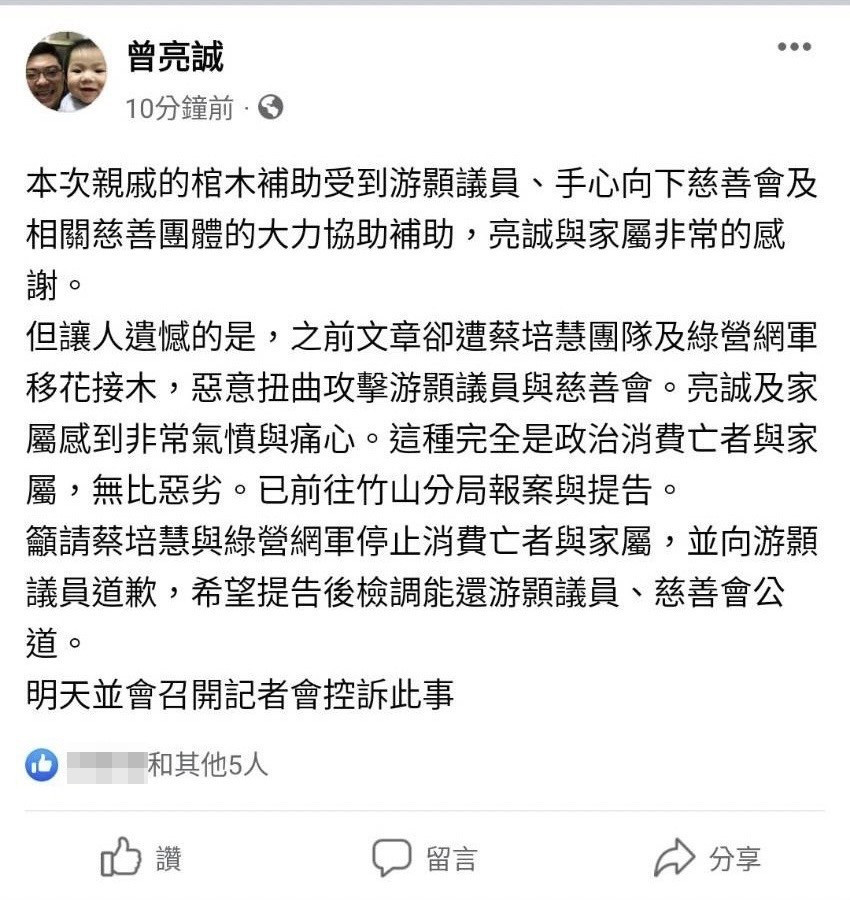Check the post's public privacy globe
The height and width of the screenshot is (900, 850).
270,107
